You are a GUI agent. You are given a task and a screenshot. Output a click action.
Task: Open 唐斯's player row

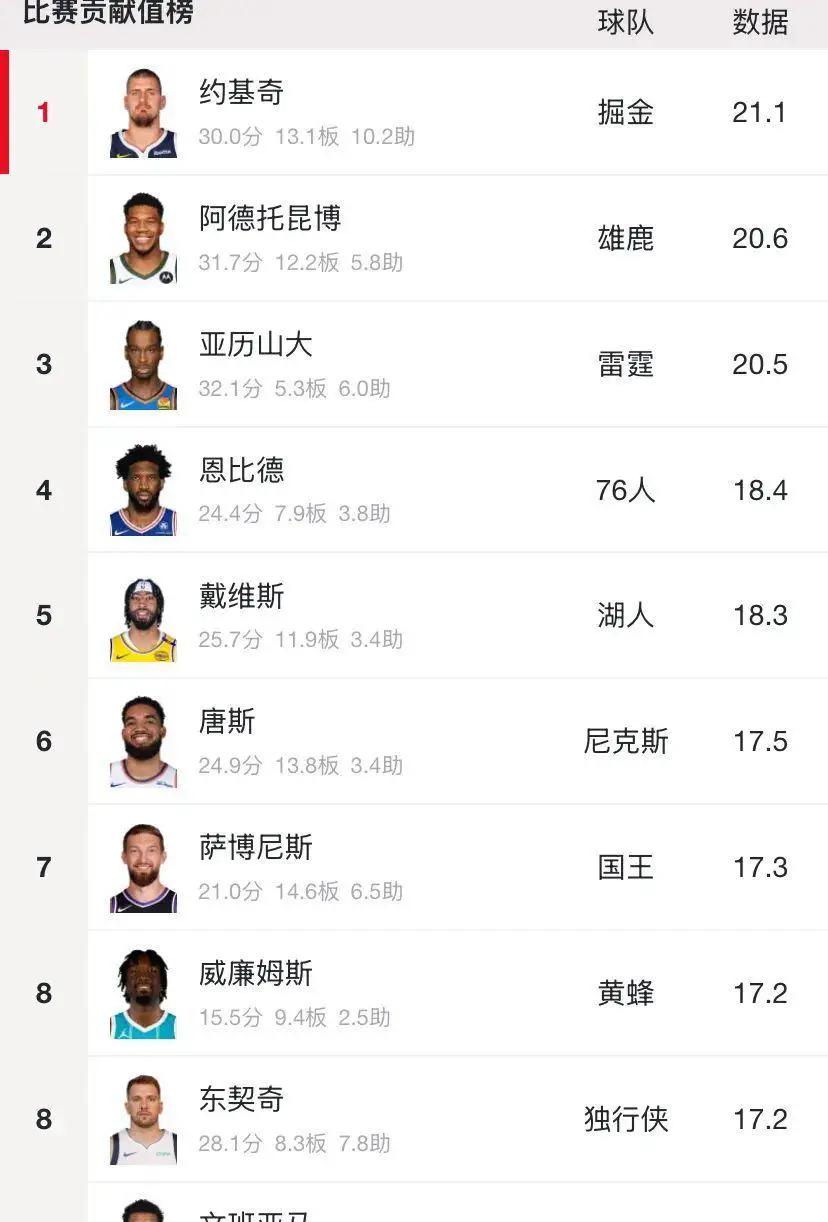coord(228,722)
